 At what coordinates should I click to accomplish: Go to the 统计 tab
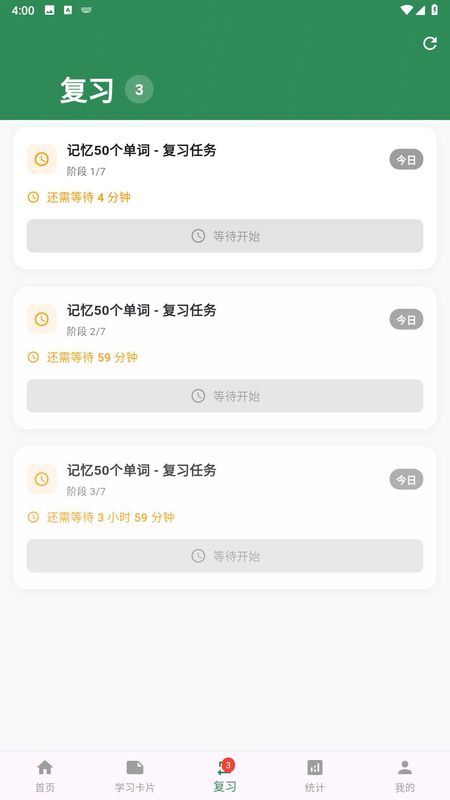pos(315,776)
